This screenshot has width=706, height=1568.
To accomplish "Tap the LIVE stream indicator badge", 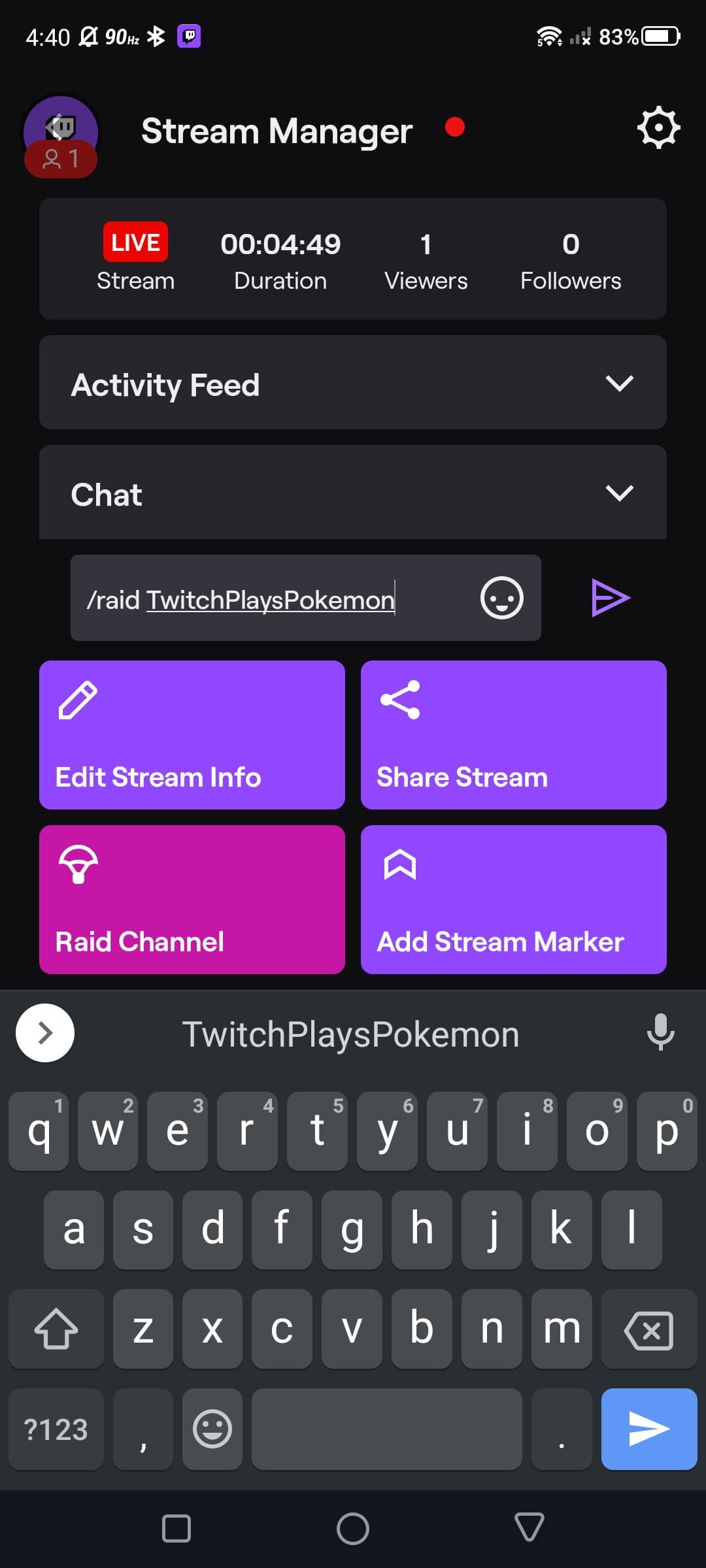I will [x=135, y=242].
